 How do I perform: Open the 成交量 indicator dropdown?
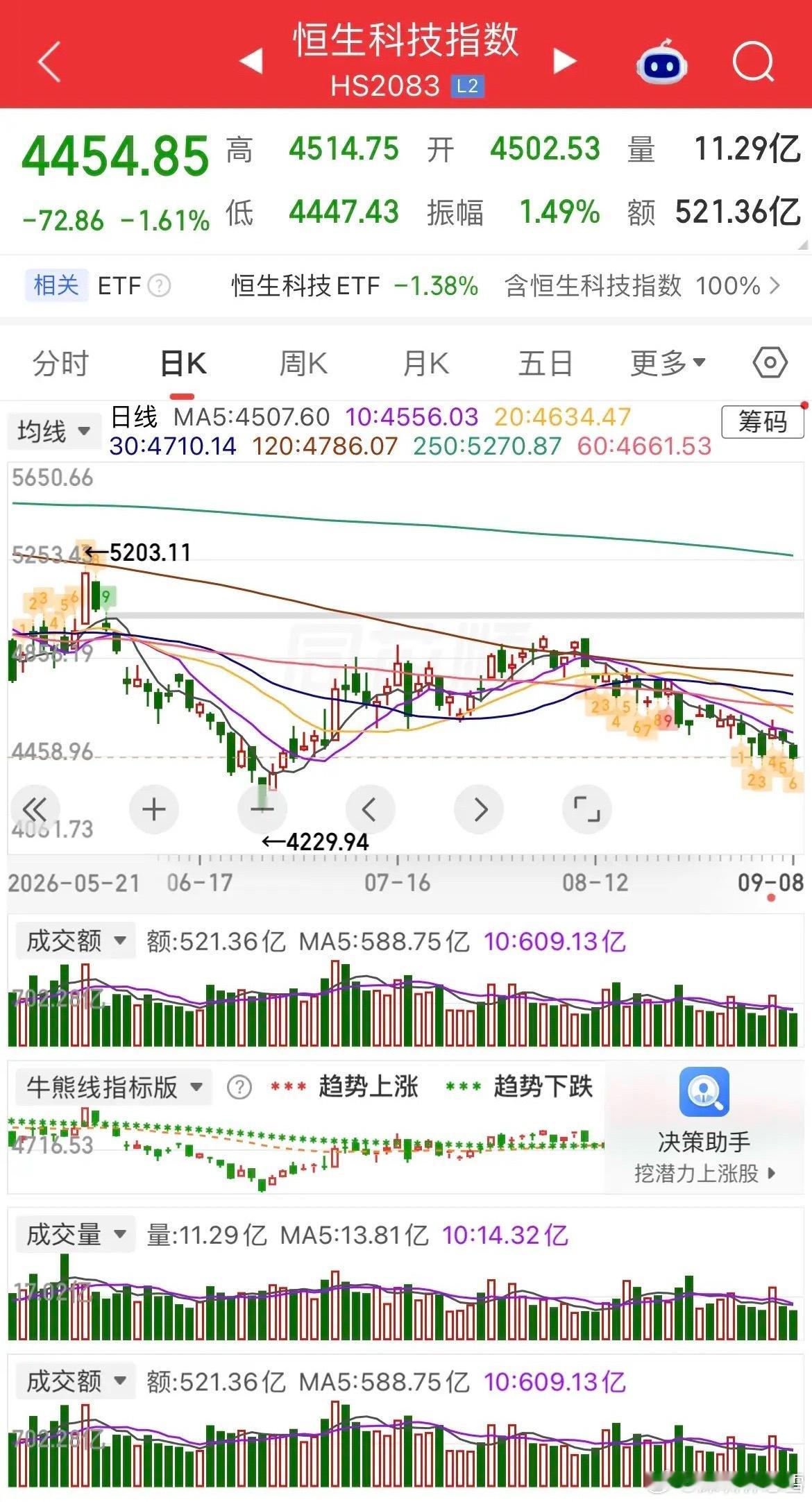click(x=74, y=1235)
